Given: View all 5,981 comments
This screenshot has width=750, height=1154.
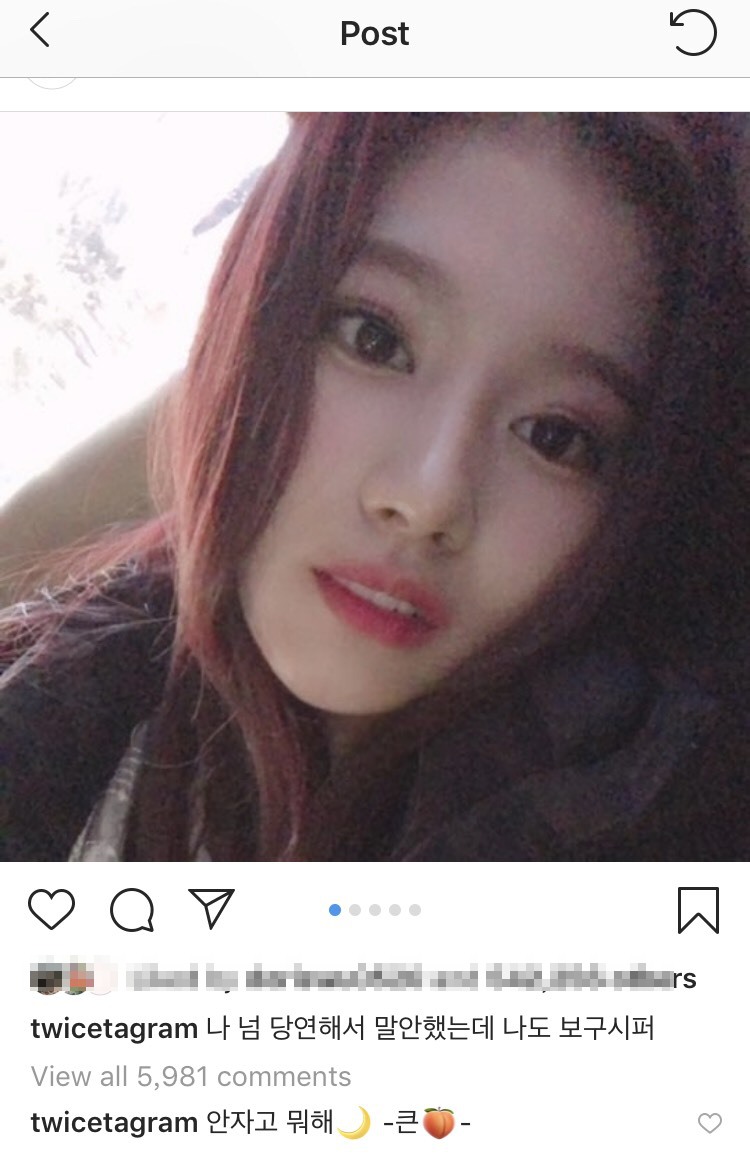Looking at the screenshot, I should coord(191,1076).
